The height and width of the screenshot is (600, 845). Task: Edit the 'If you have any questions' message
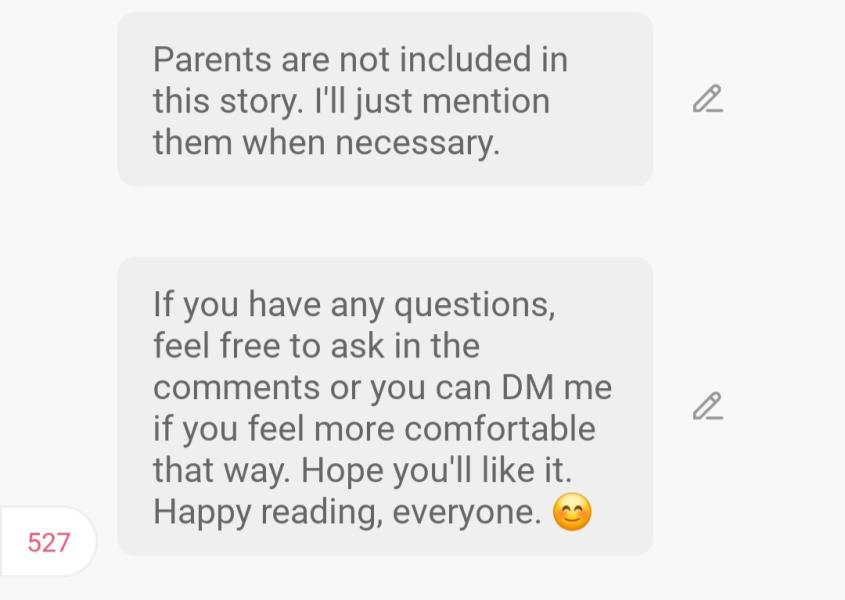(707, 407)
